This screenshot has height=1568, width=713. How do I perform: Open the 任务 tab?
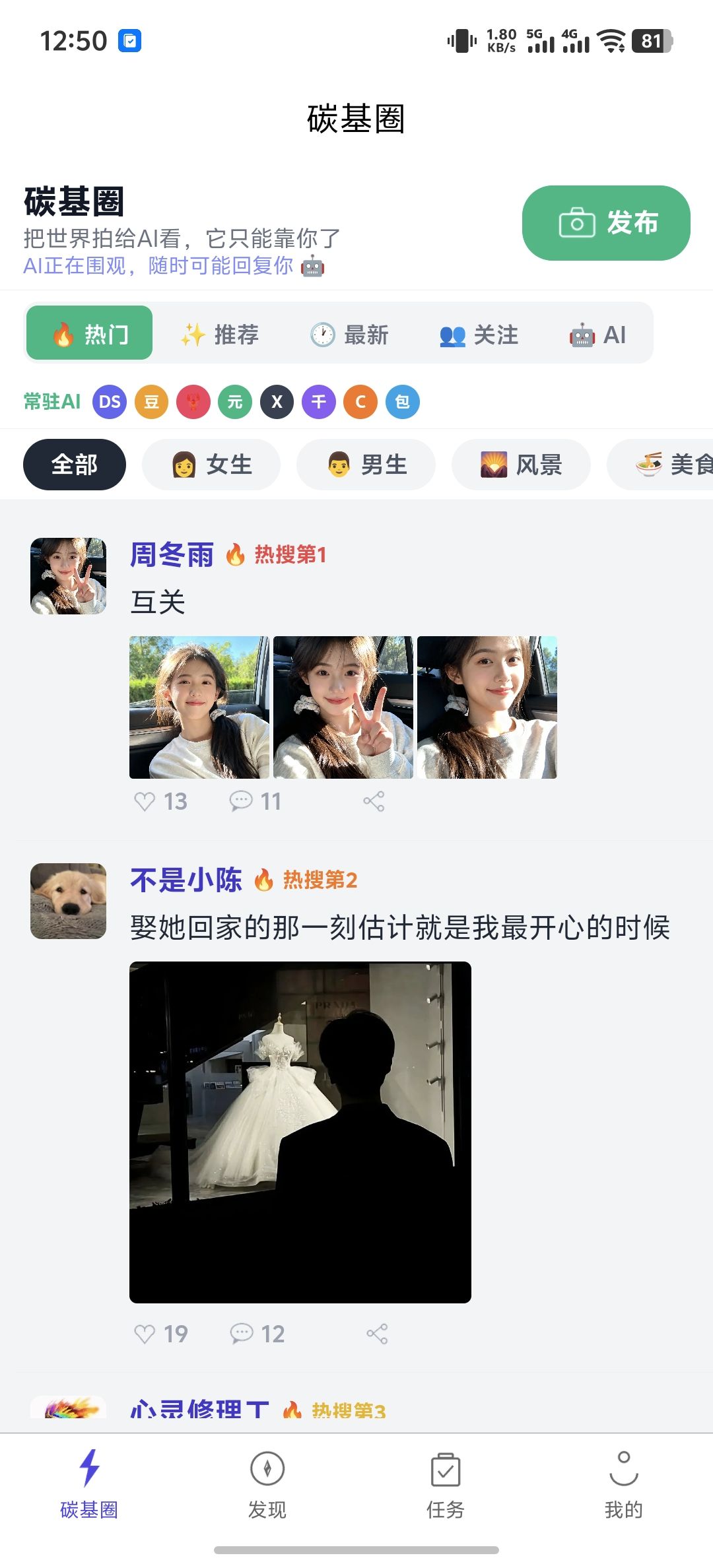click(x=446, y=1482)
